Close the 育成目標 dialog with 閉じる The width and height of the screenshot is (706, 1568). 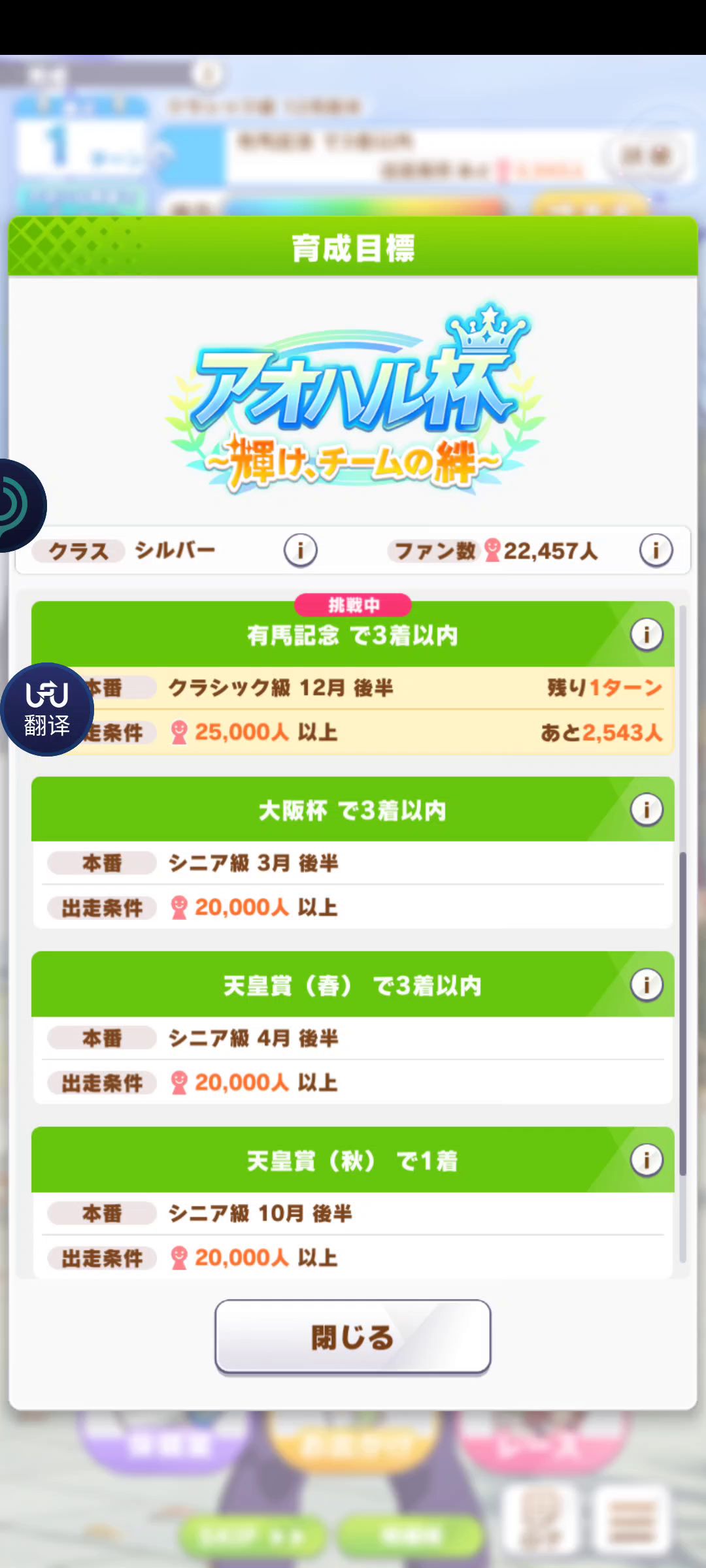pyautogui.click(x=352, y=1337)
